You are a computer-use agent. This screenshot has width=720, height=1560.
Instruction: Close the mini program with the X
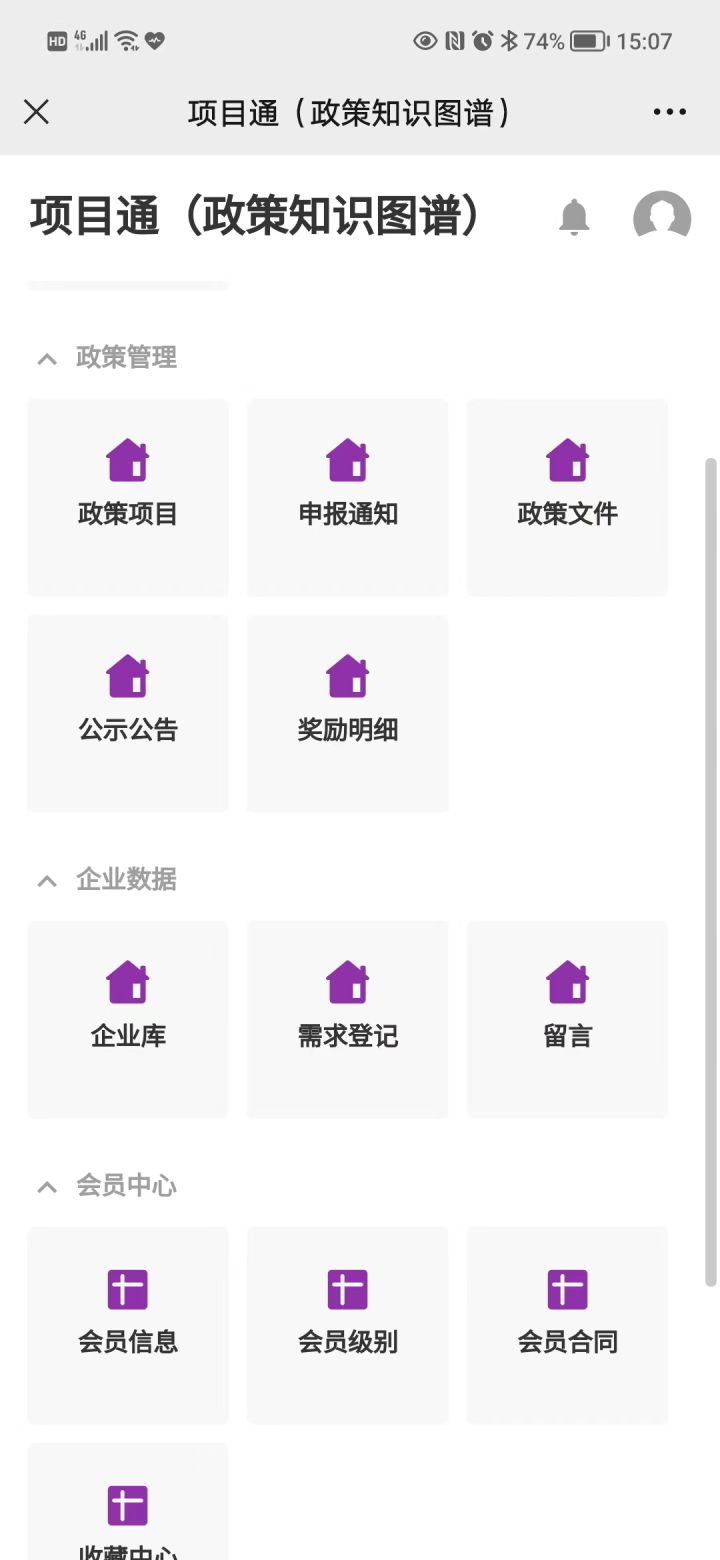(36, 112)
